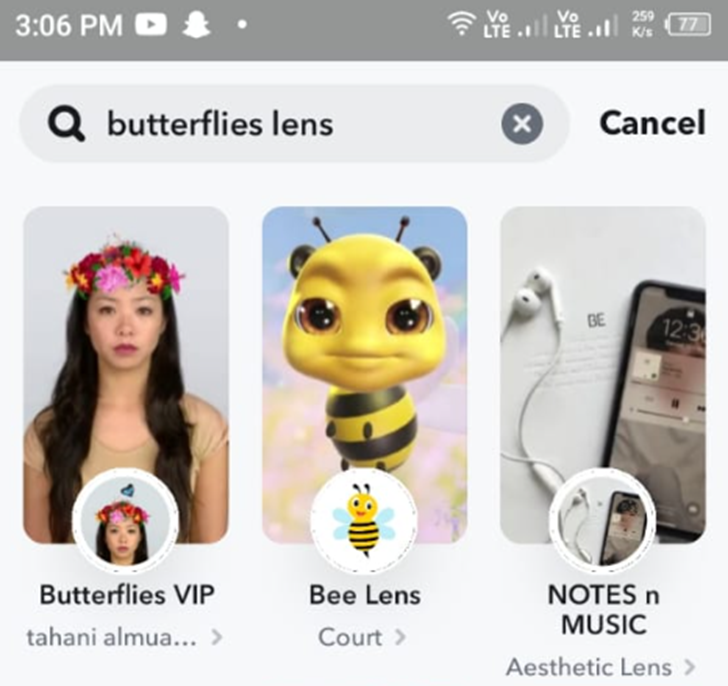Viewport: 728px width, 686px height.
Task: Cancel the search
Action: coord(651,123)
